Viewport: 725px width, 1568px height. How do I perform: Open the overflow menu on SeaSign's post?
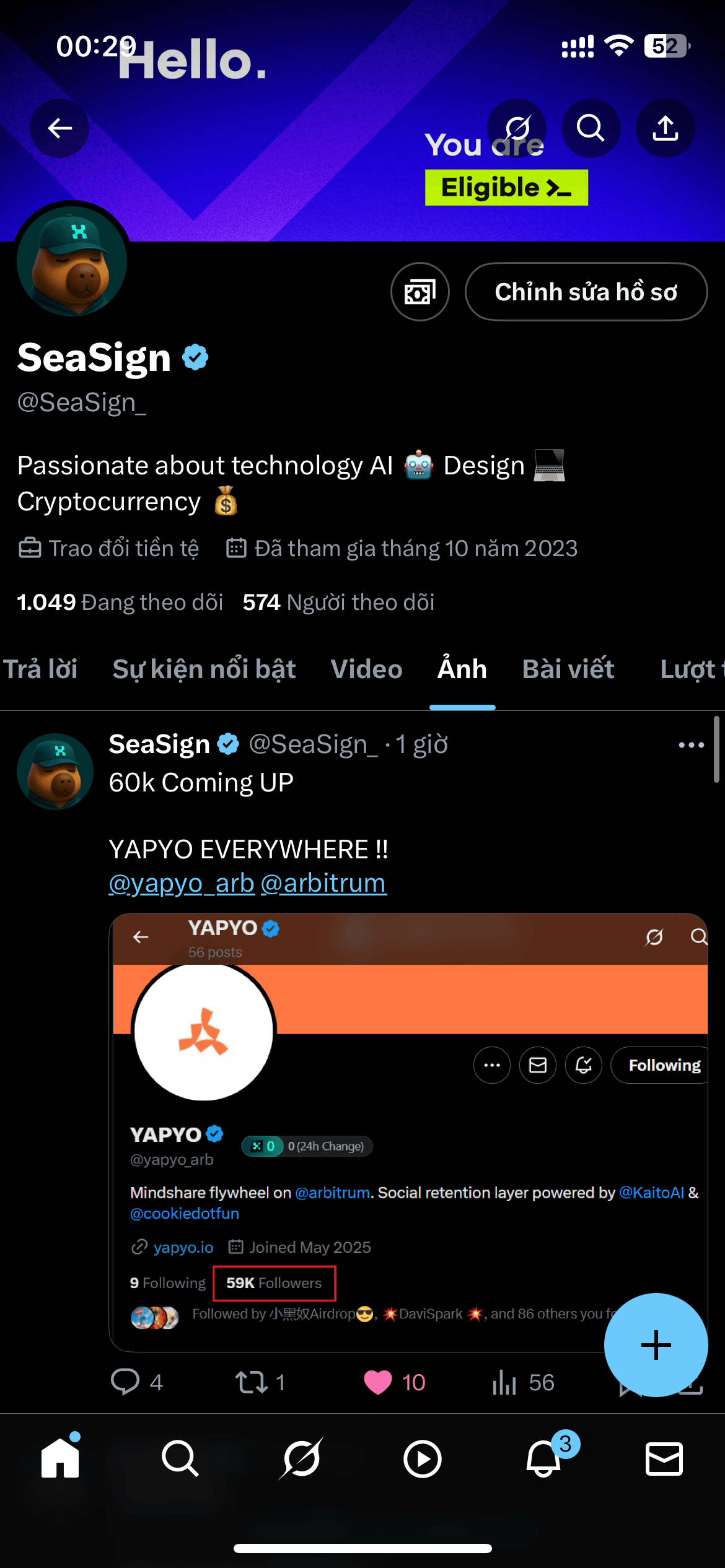(691, 745)
